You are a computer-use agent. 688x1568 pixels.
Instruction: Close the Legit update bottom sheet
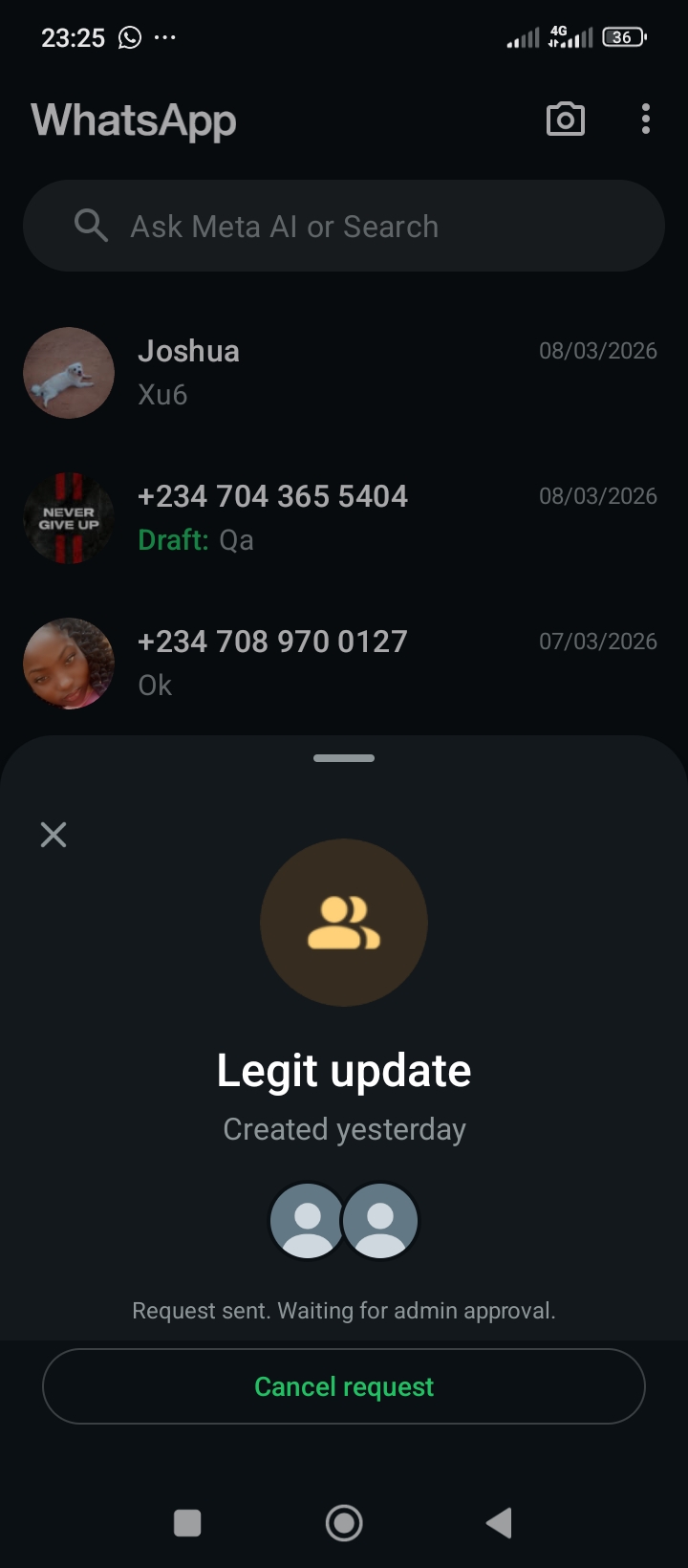(x=54, y=835)
